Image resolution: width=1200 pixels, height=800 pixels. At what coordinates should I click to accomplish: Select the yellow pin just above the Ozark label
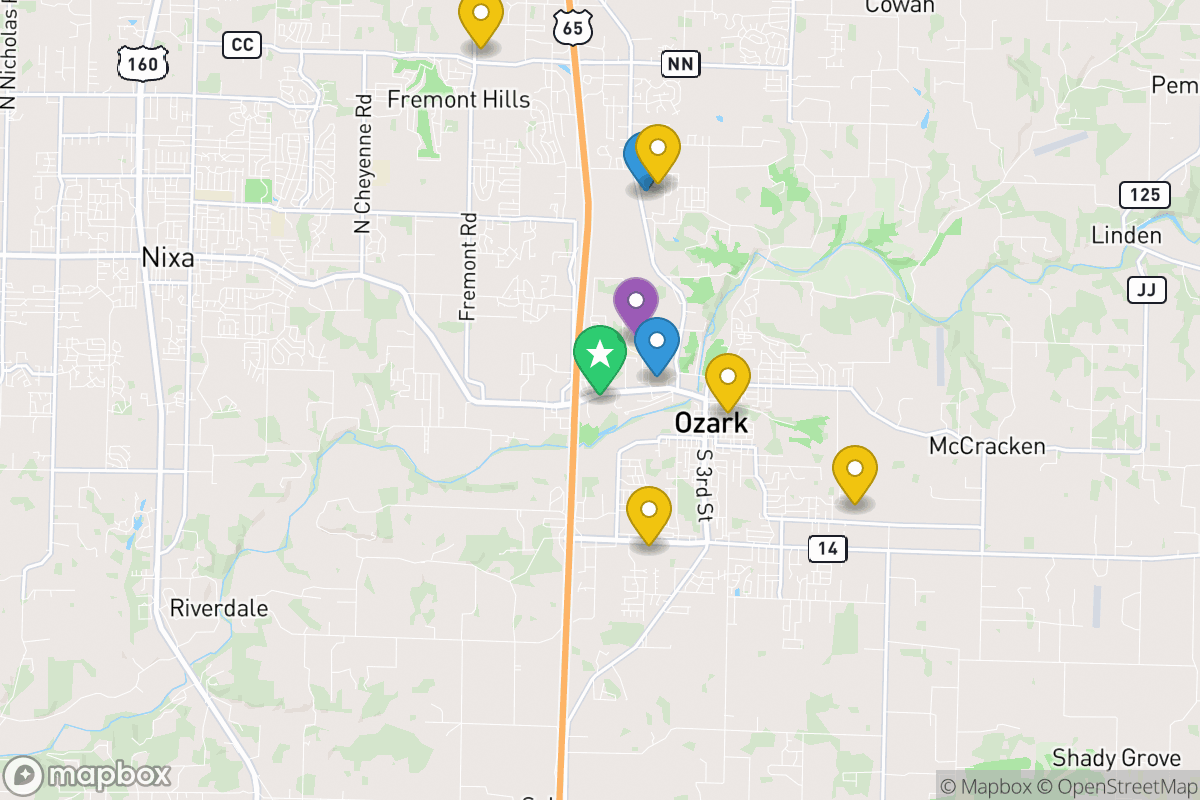[x=728, y=379]
